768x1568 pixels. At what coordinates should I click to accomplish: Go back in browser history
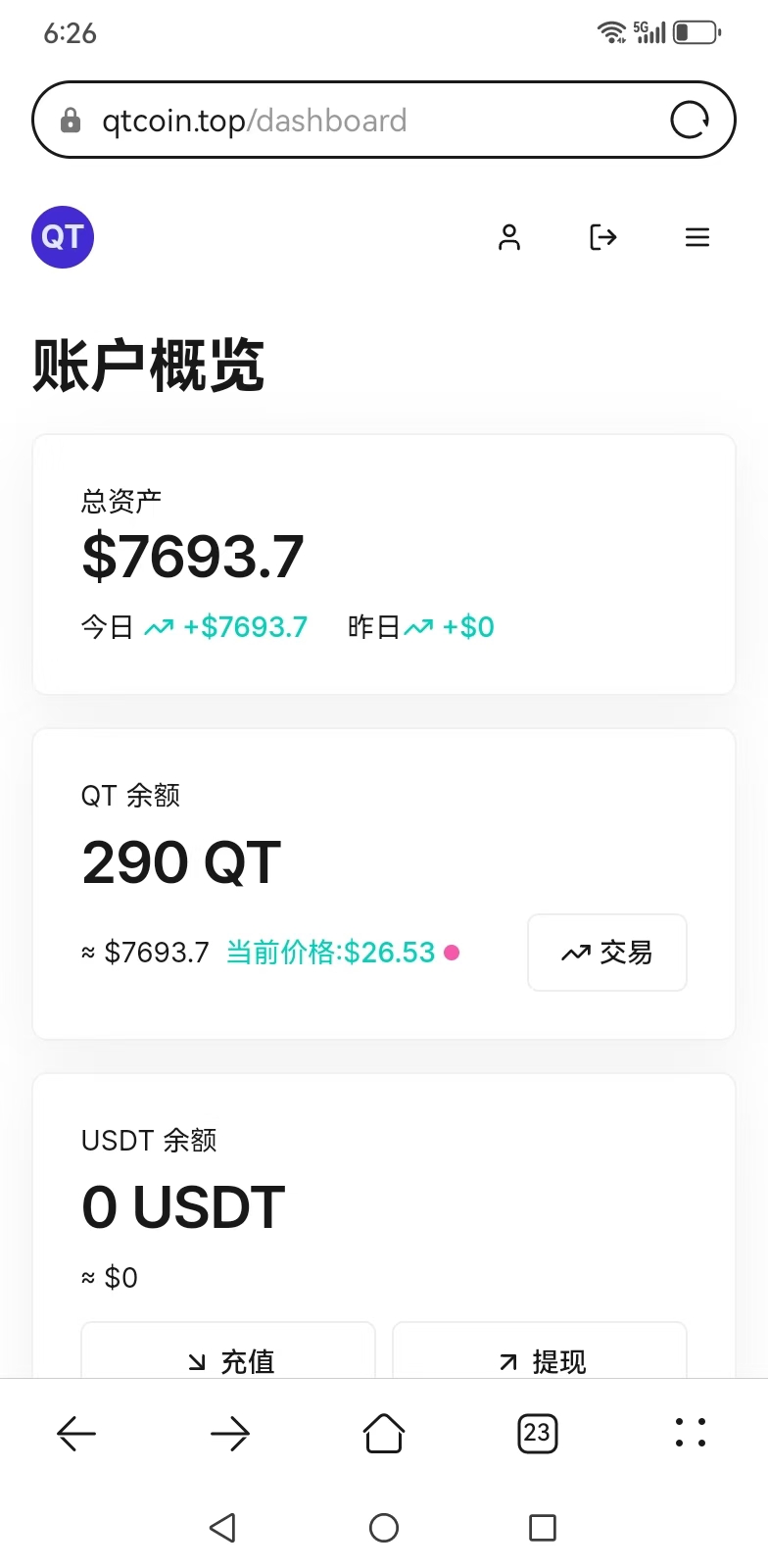76,1434
